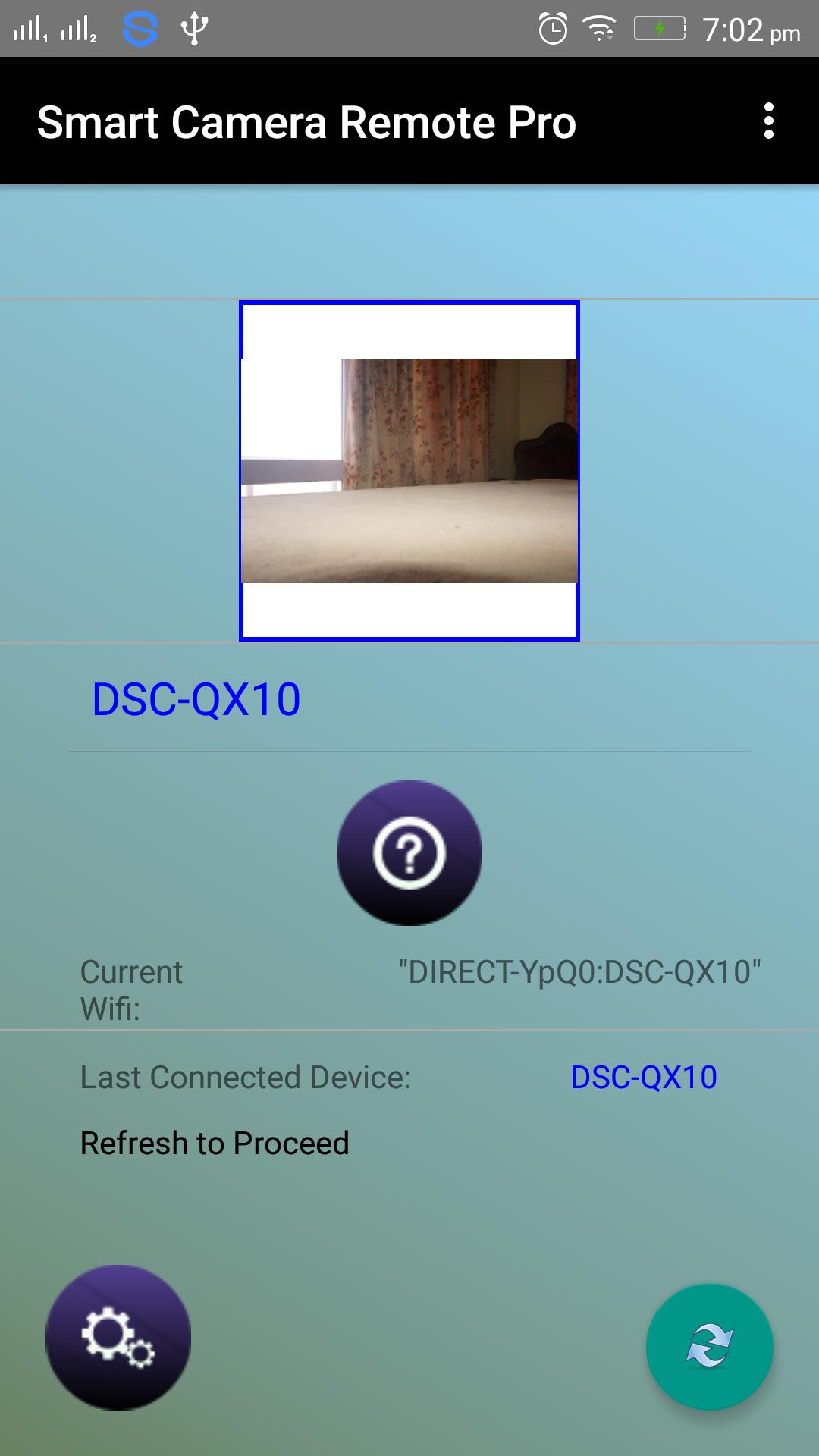819x1456 pixels.
Task: Open the help question mark icon
Action: pyautogui.click(x=409, y=853)
